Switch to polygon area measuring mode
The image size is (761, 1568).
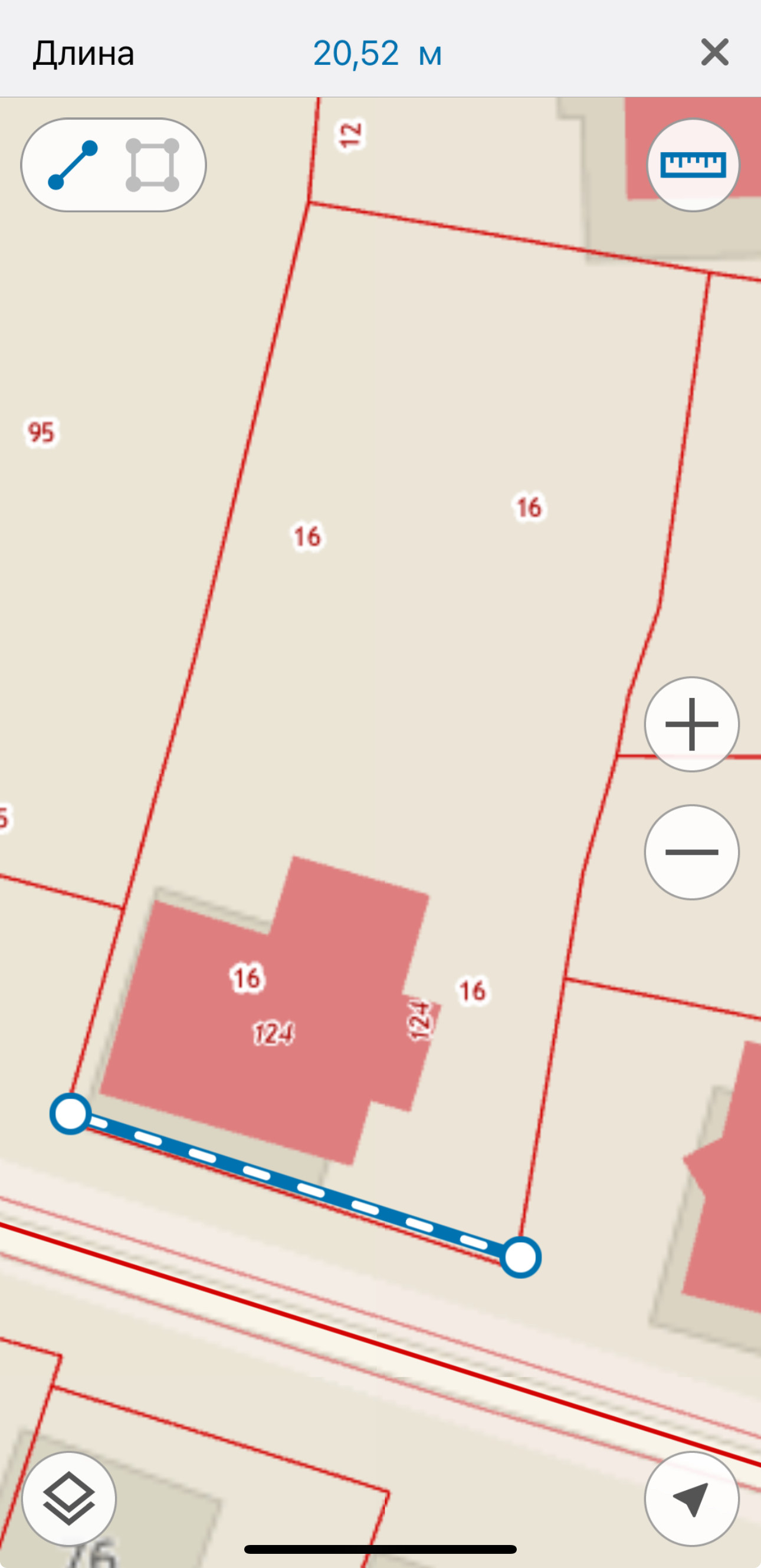(153, 166)
